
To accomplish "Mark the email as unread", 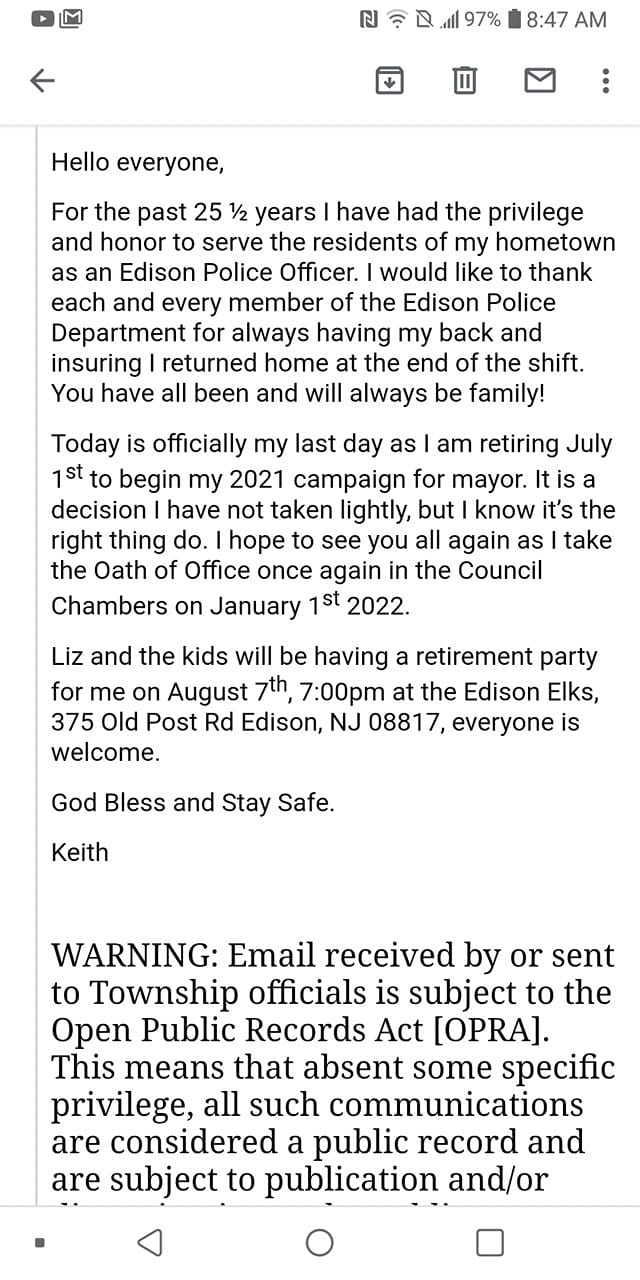I will tap(540, 80).
